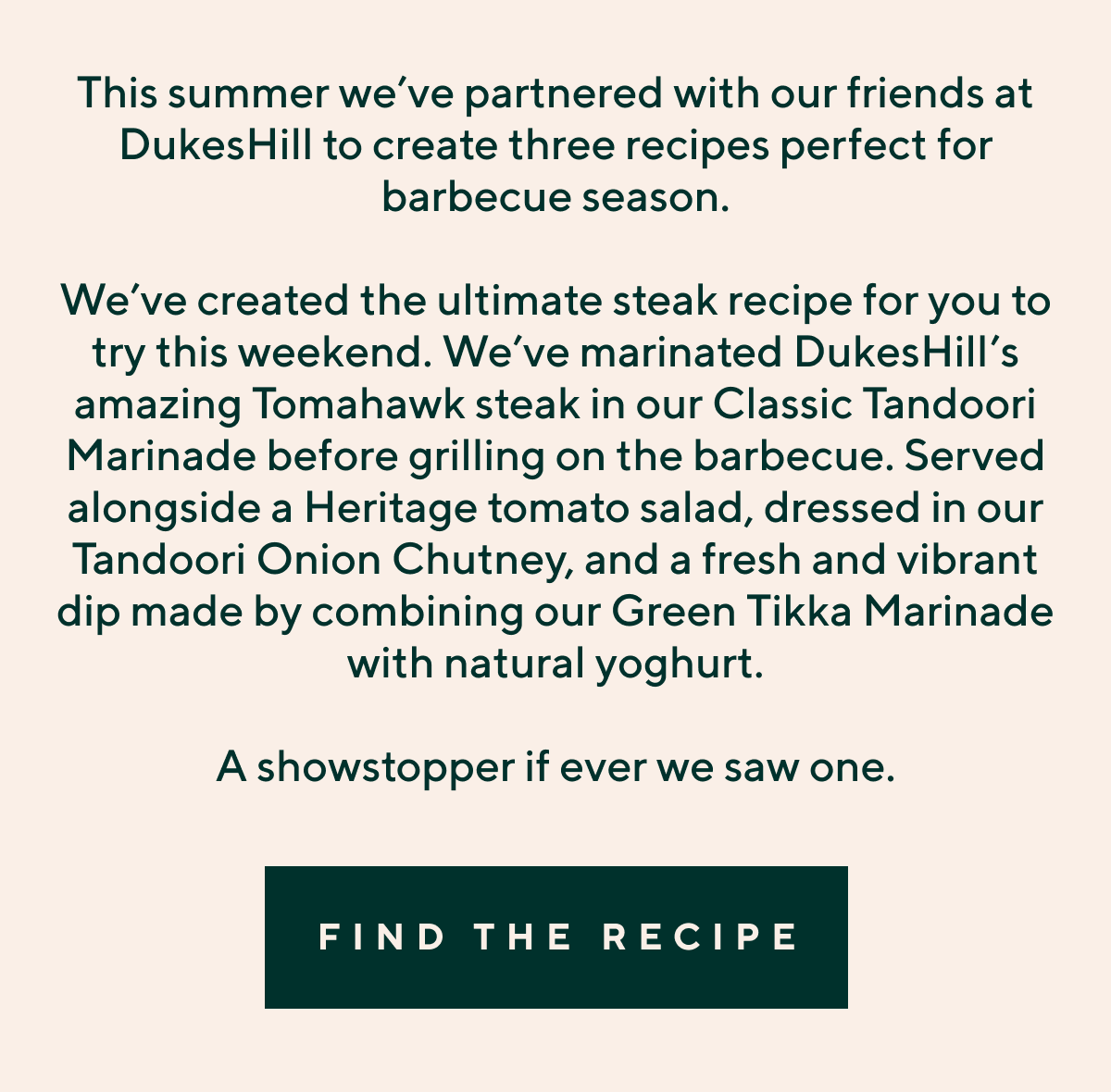Tap the Find the Recipe button
The image size is (1111, 1092).
(555, 937)
